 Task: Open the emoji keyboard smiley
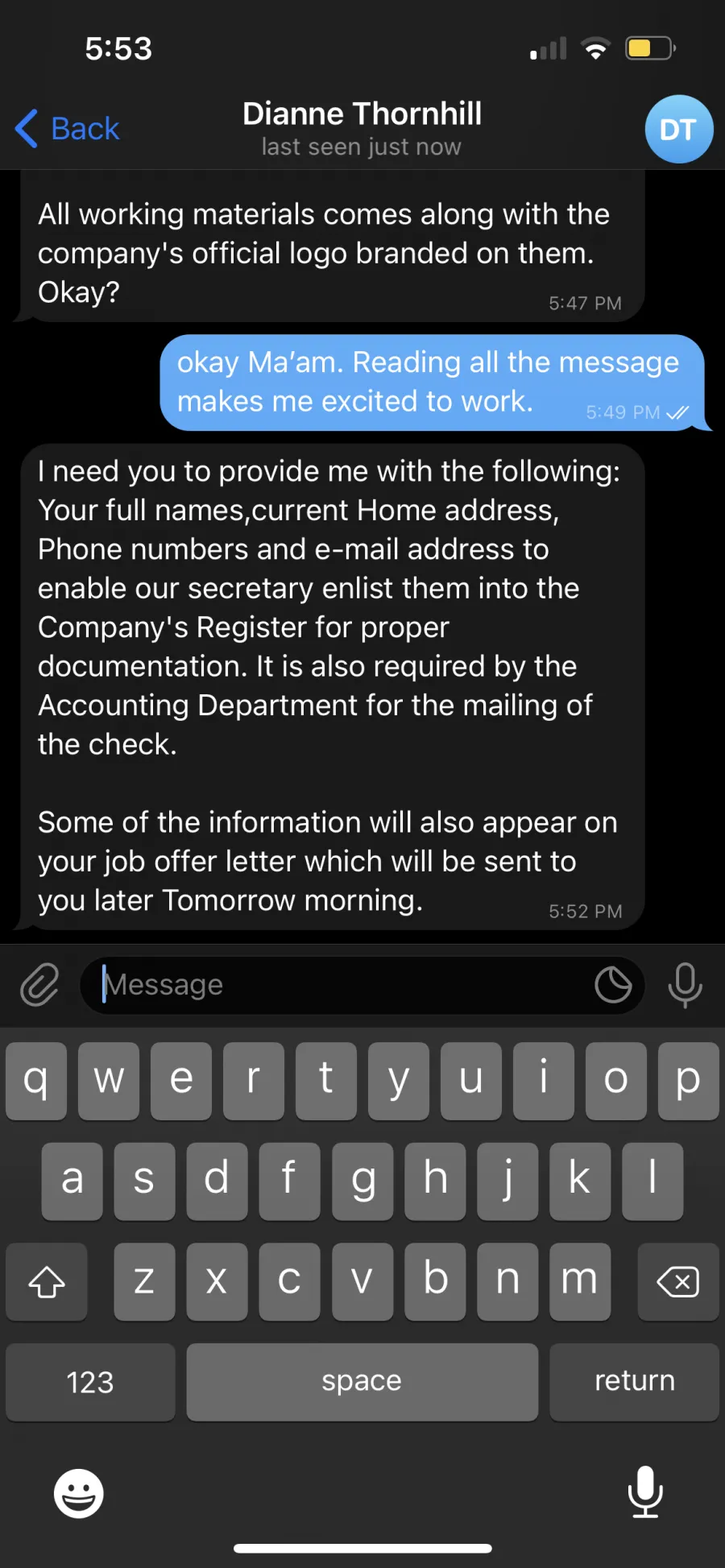[x=78, y=1493]
